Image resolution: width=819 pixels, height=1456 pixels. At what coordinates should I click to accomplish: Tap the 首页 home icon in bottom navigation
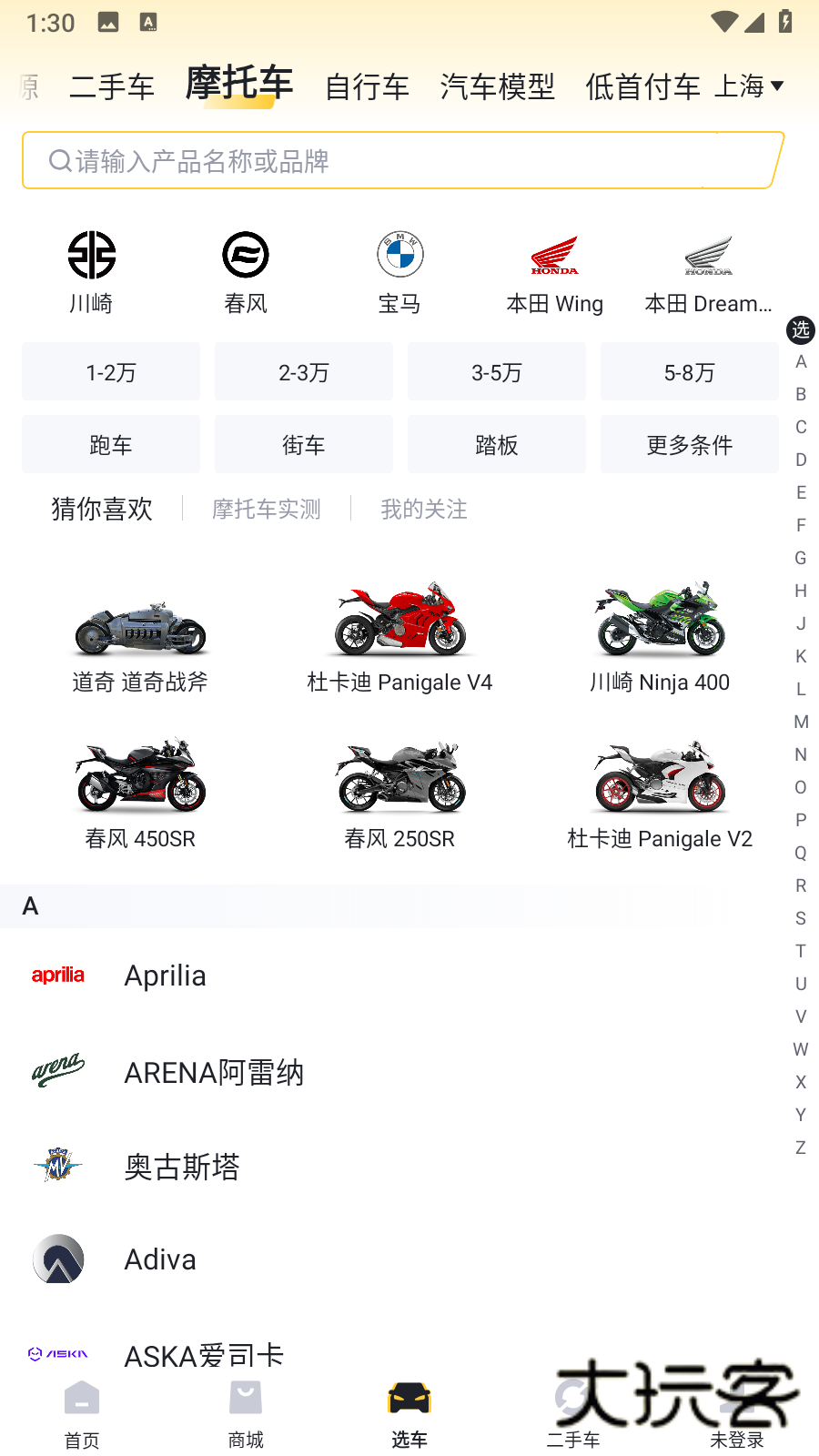coord(81,1410)
